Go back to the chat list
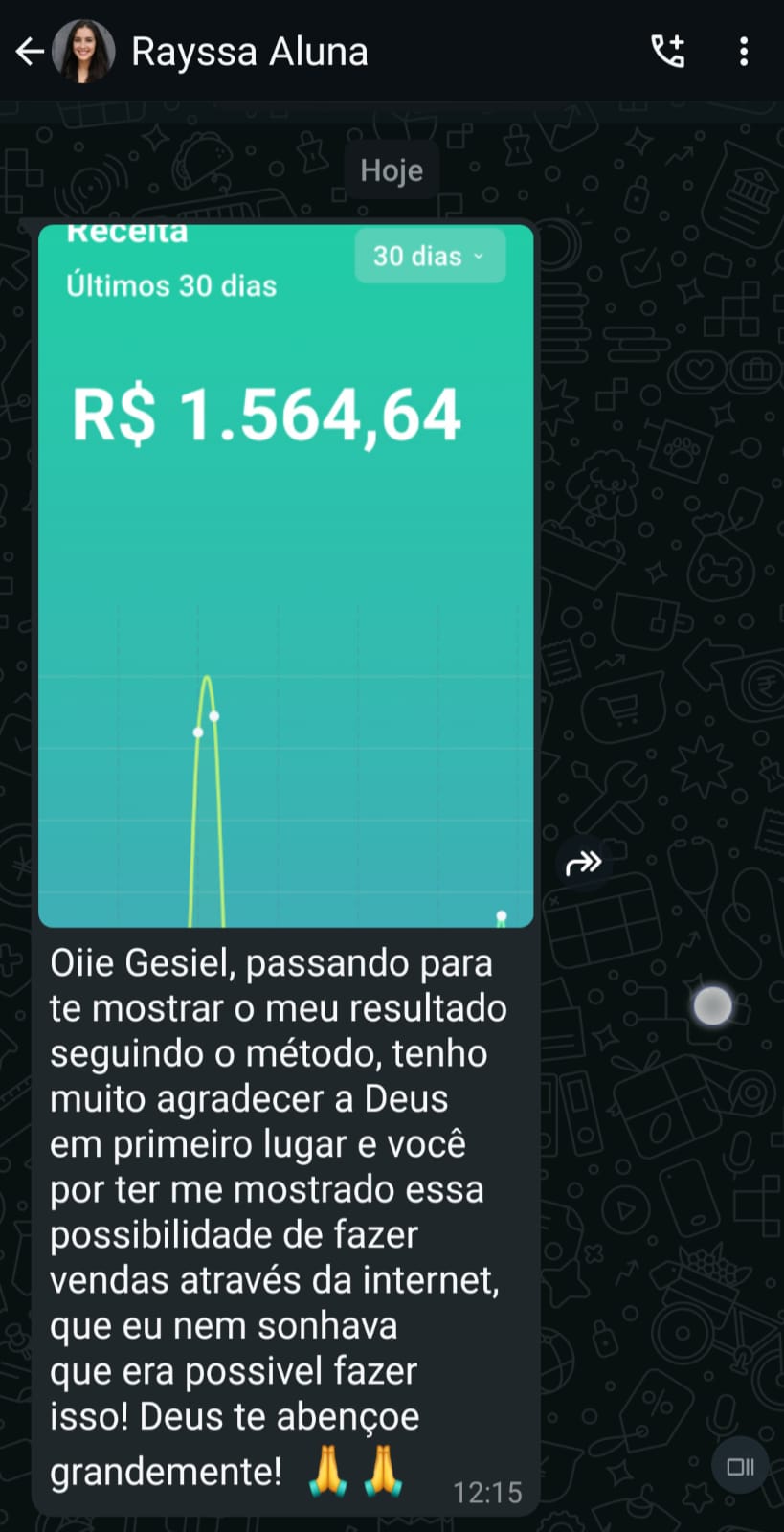Image resolution: width=784 pixels, height=1532 pixels. [30, 52]
